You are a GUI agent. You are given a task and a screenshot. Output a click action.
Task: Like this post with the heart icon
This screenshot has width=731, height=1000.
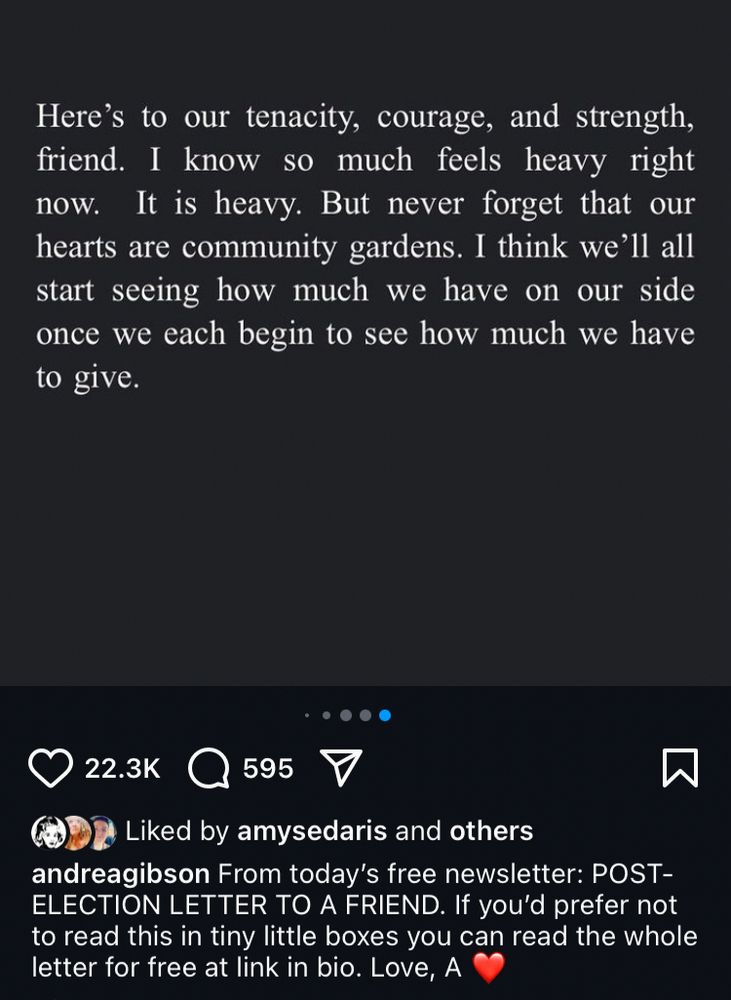[51, 768]
